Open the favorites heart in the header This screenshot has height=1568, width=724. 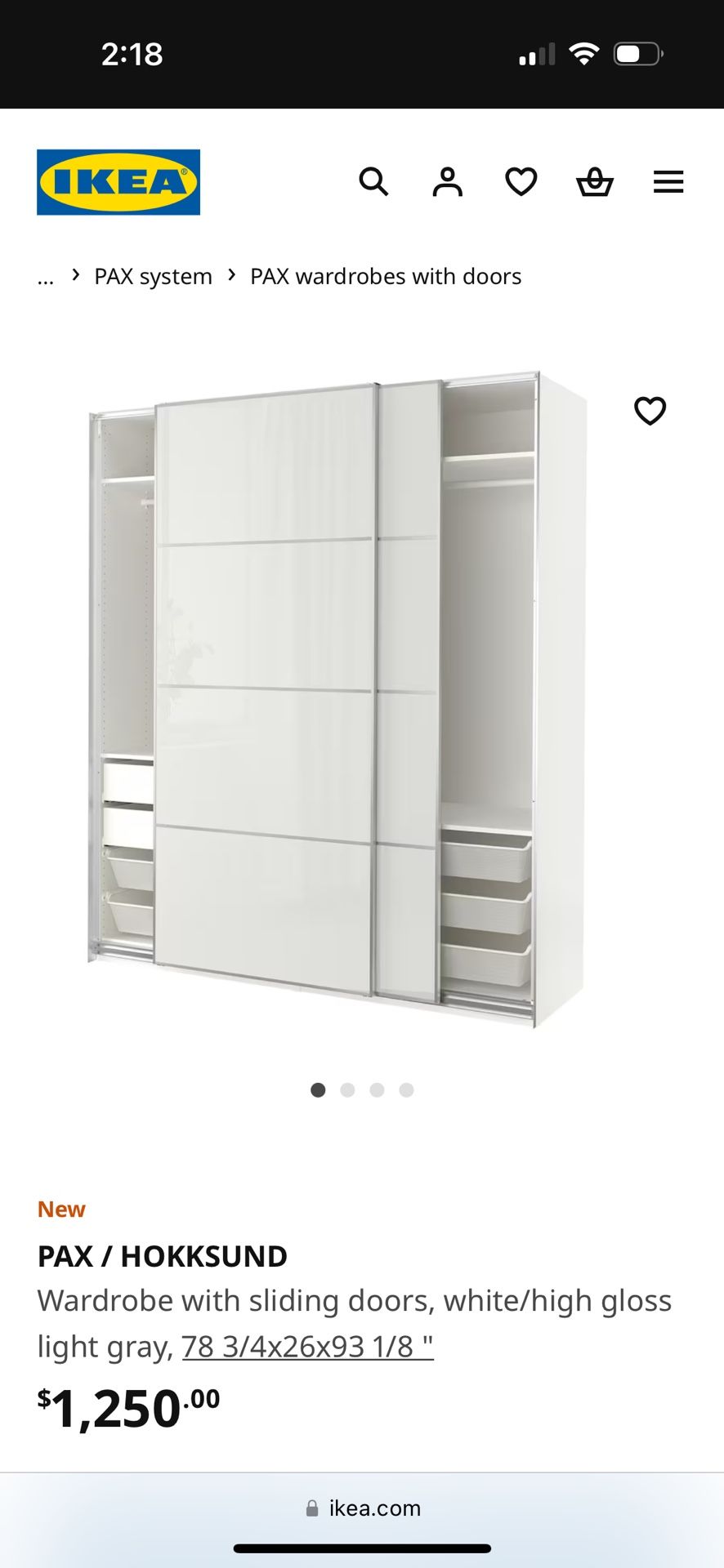(521, 181)
